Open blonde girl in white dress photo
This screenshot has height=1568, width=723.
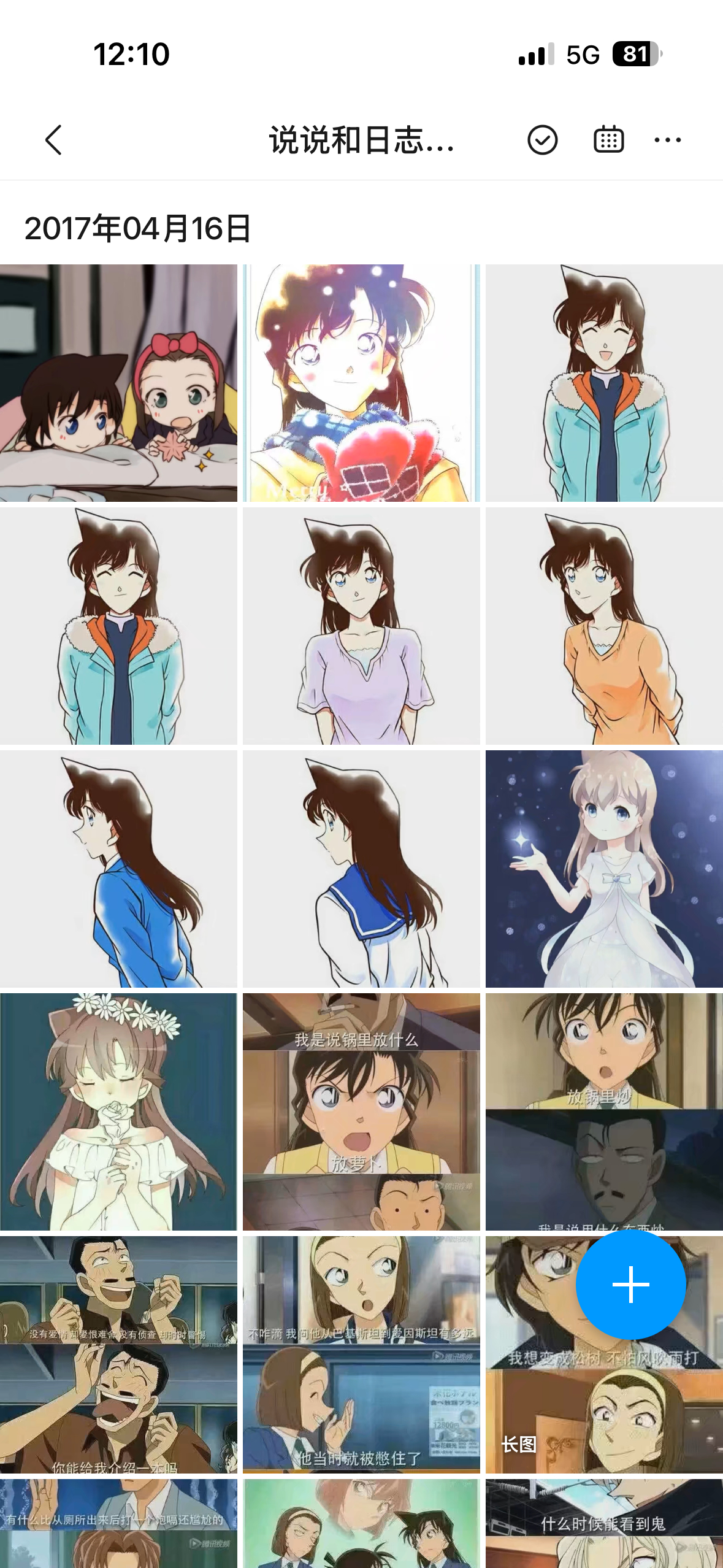click(604, 869)
